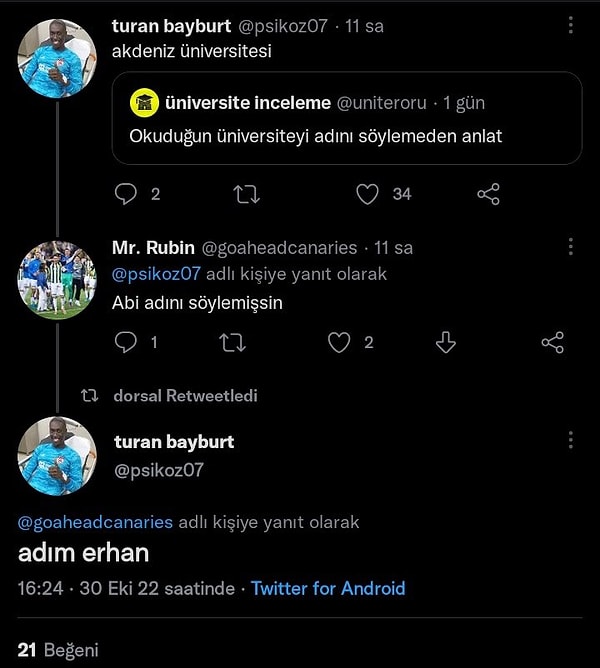Like Mr. Rubin's reply
The width and height of the screenshot is (600, 668).
(x=340, y=343)
